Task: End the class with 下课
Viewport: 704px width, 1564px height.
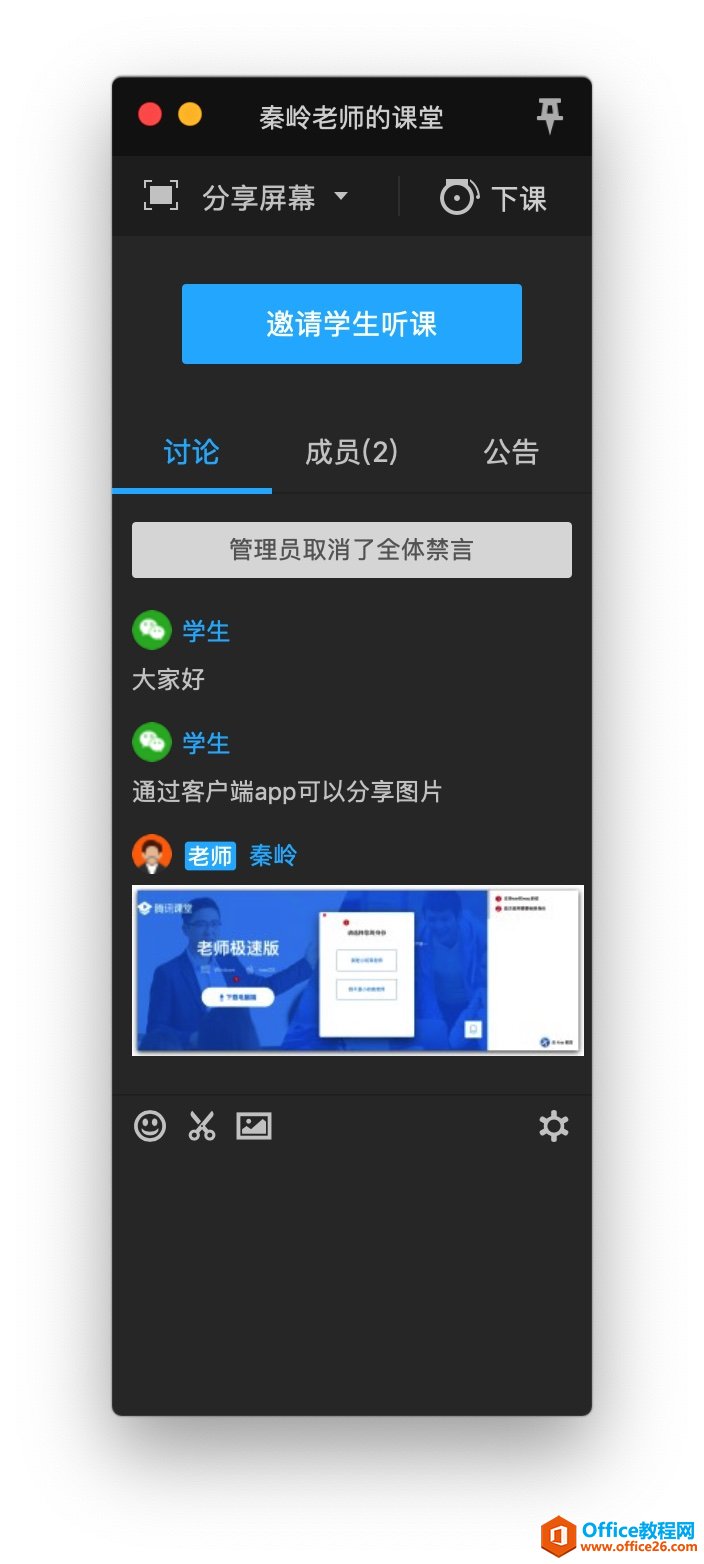Action: click(x=494, y=197)
